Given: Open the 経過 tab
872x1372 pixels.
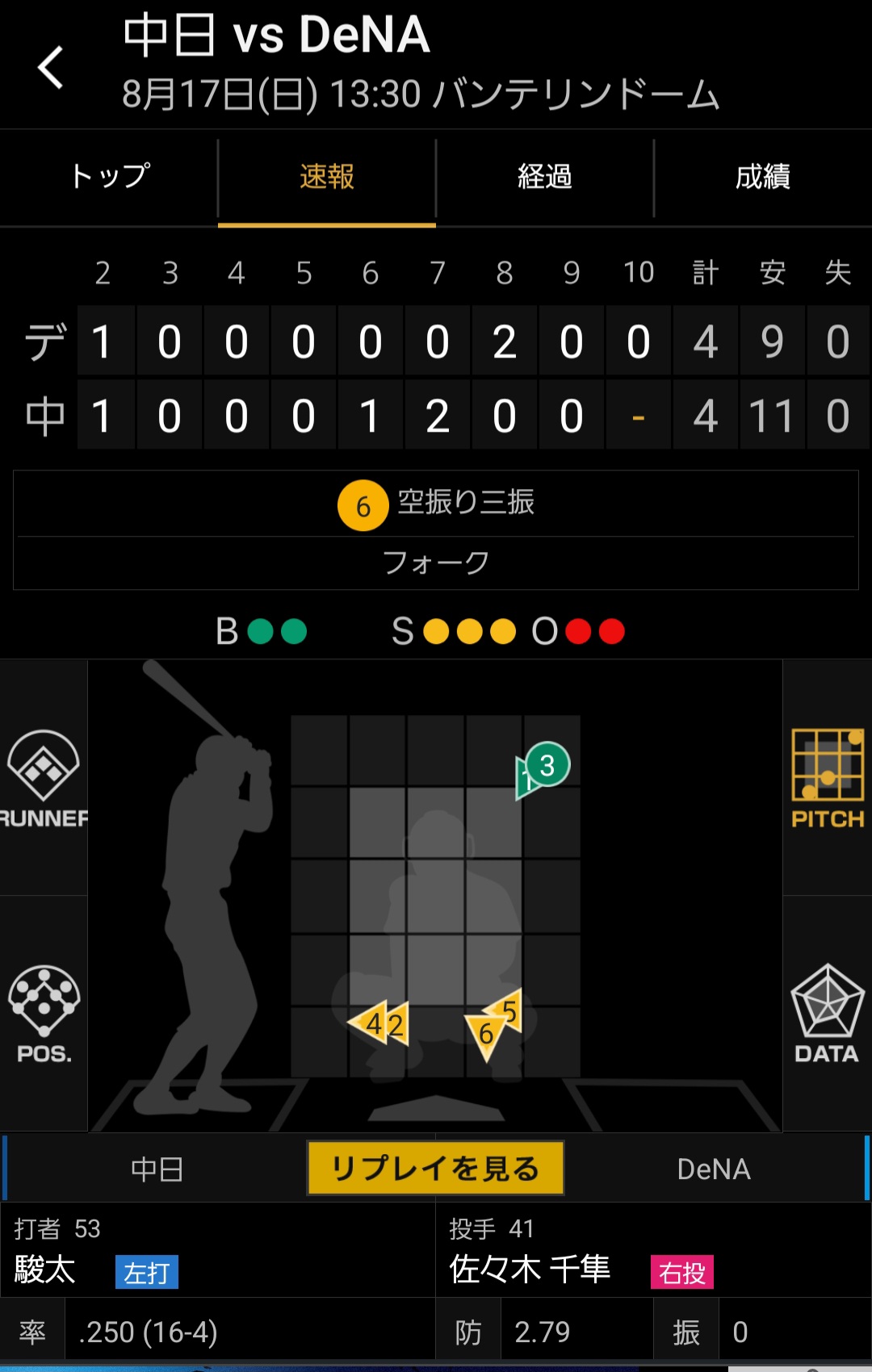Looking at the screenshot, I should [545, 177].
